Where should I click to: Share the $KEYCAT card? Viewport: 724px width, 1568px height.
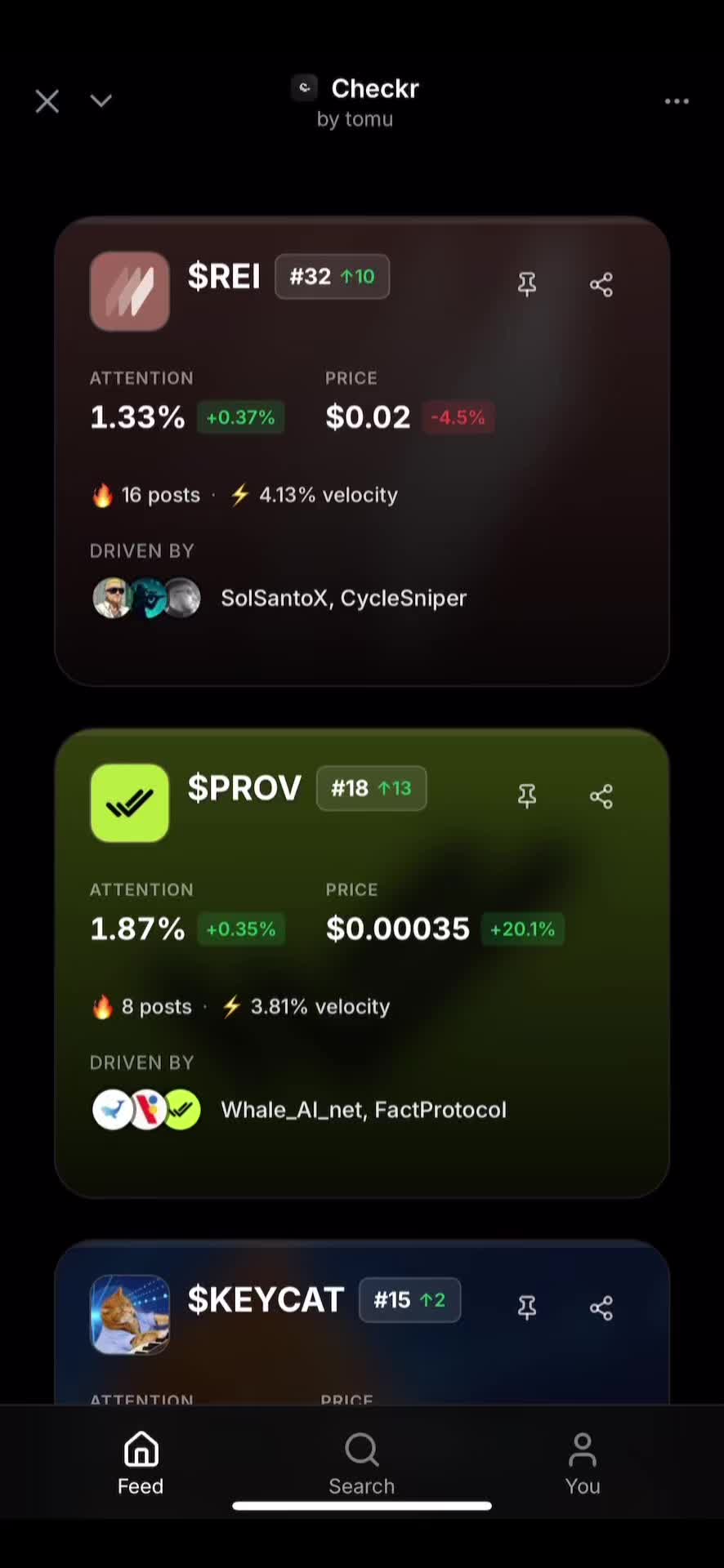point(601,1307)
